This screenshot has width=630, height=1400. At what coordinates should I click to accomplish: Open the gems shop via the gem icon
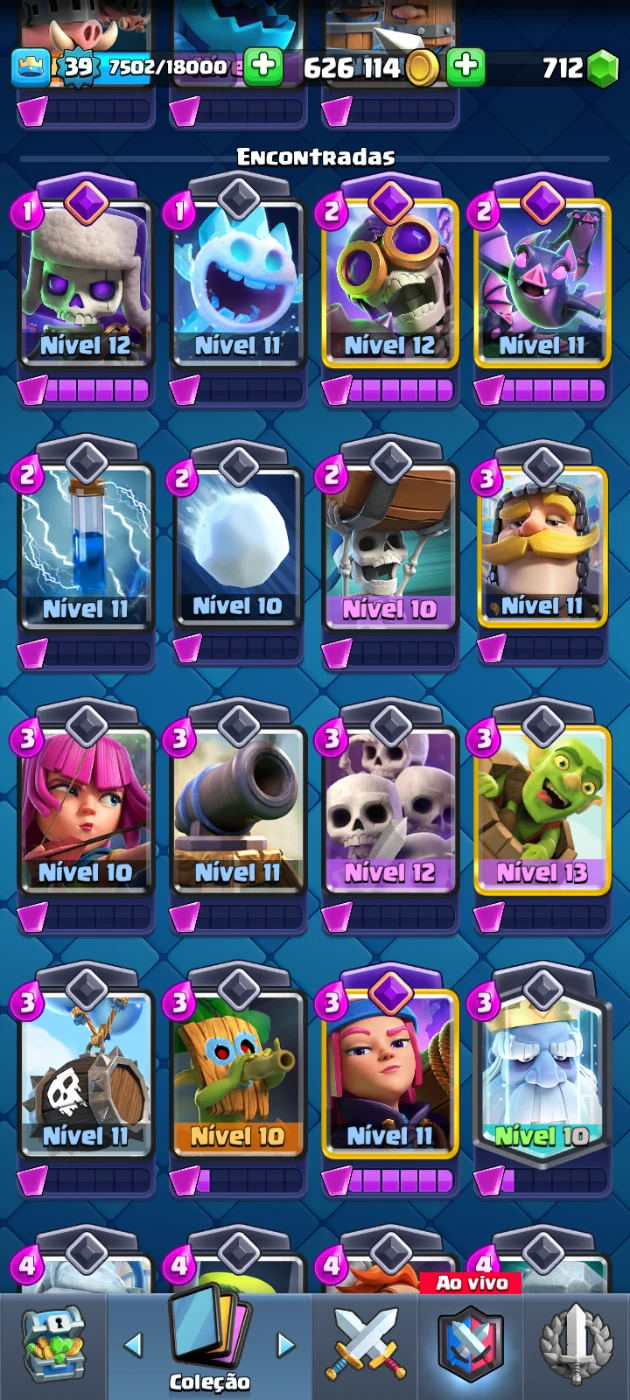click(x=601, y=68)
